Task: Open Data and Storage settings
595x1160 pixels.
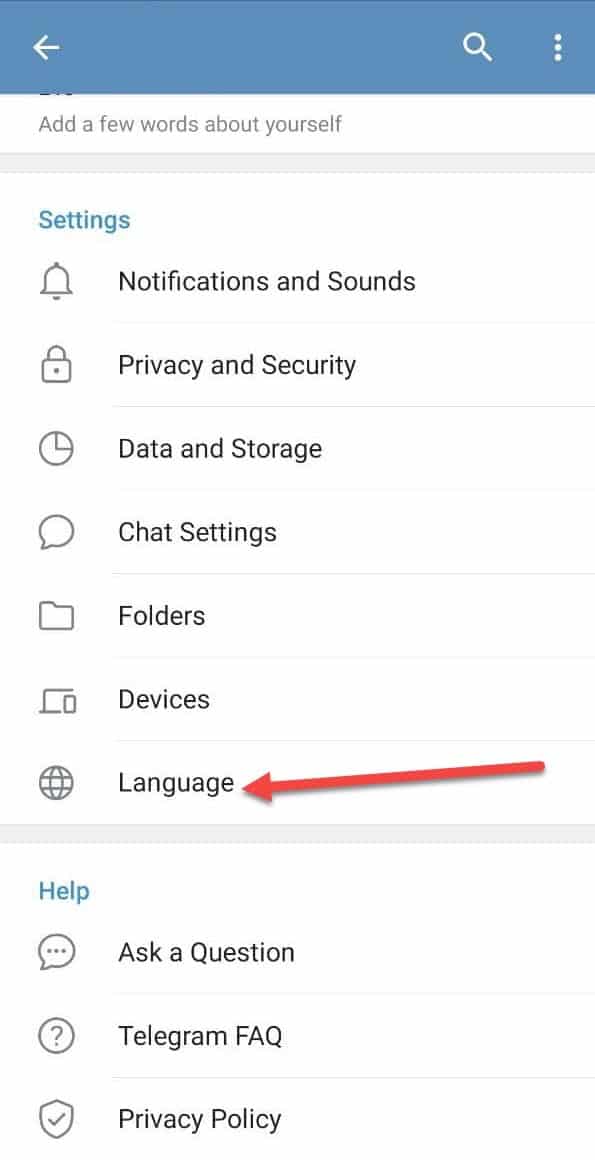Action: [298, 448]
